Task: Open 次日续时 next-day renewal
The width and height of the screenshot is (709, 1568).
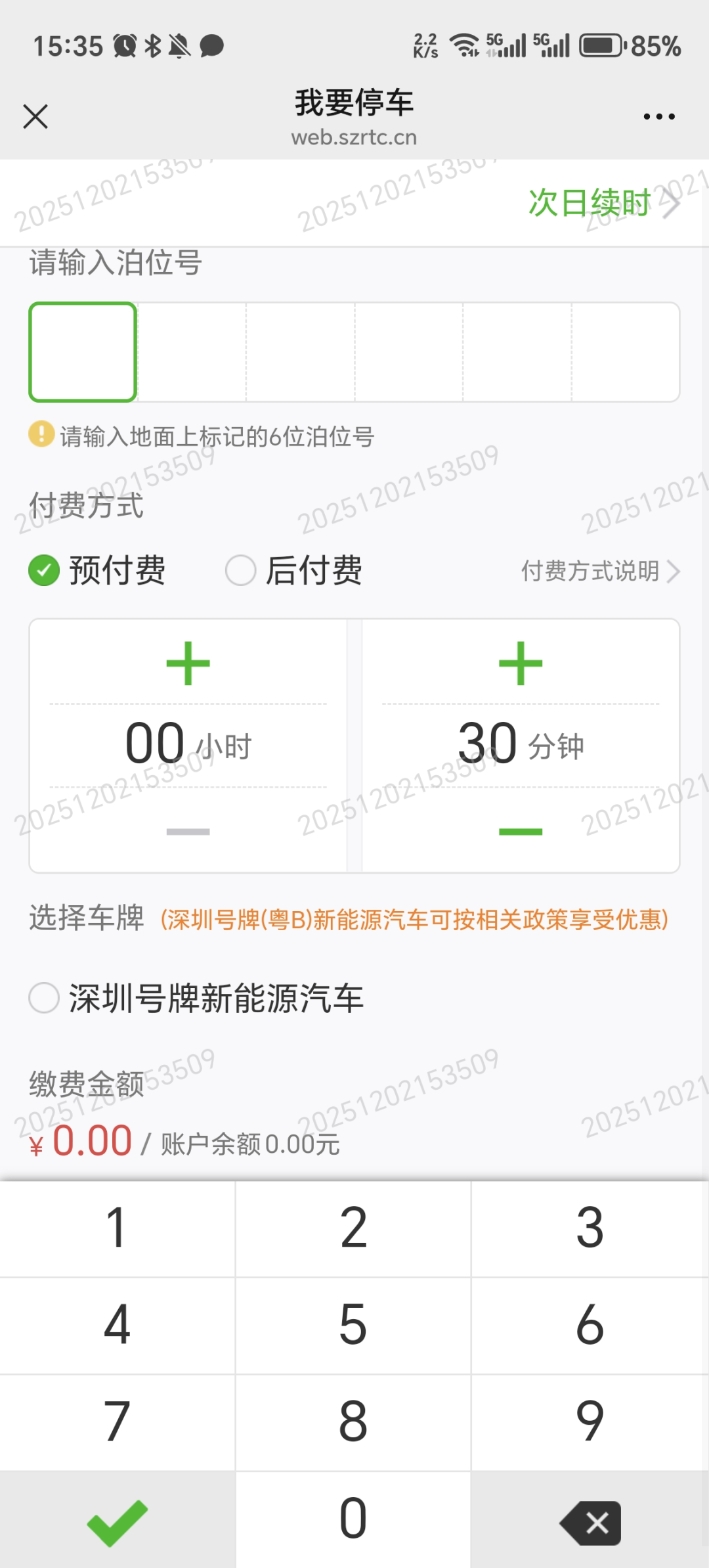Action: 605,202
